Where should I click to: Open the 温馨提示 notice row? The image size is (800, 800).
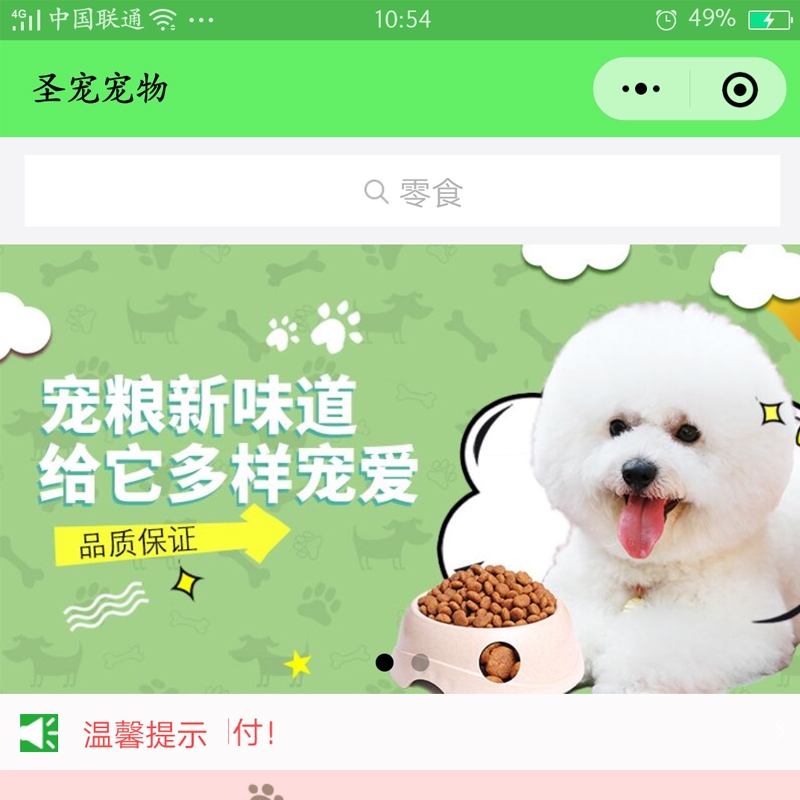(x=400, y=734)
